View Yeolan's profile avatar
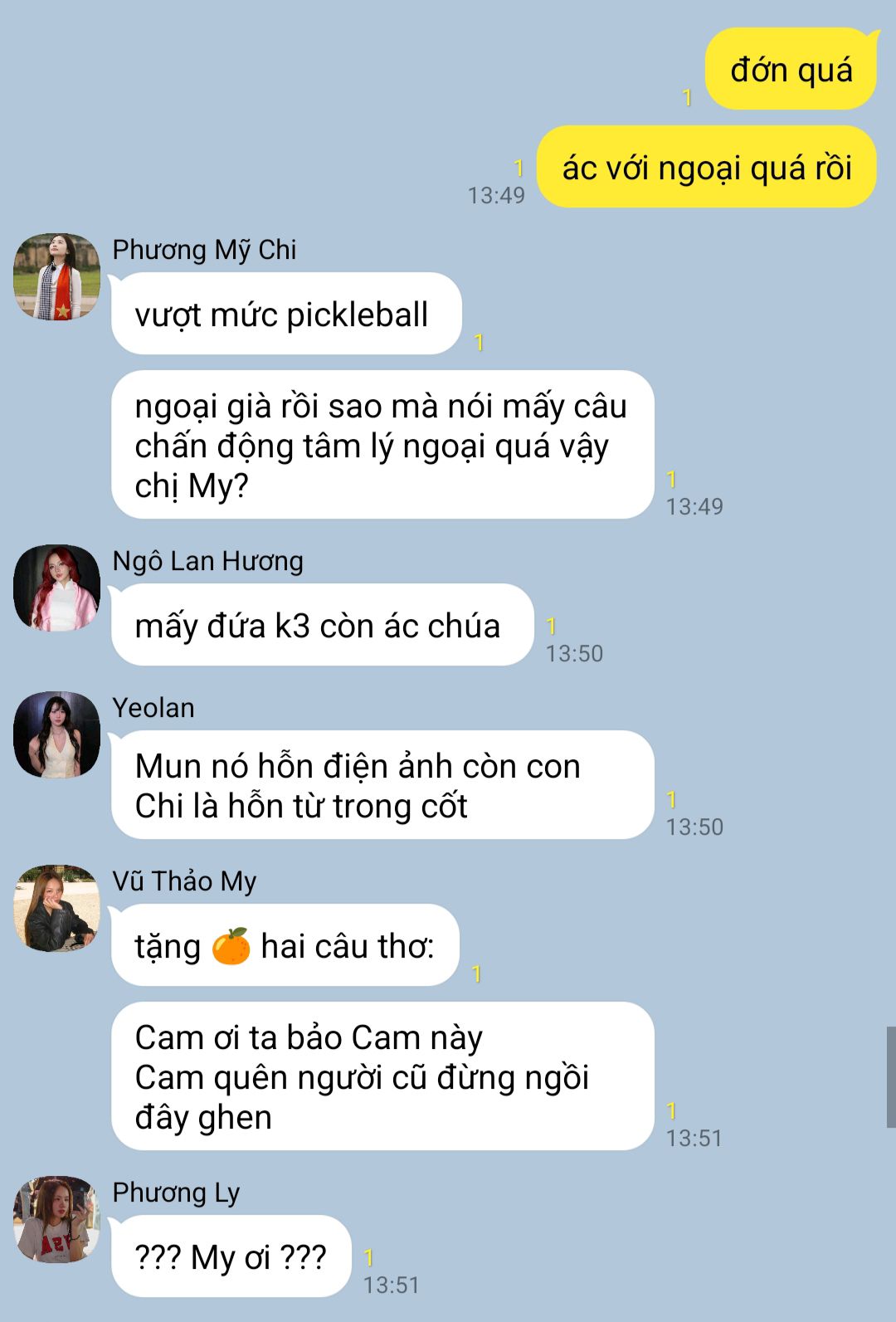The height and width of the screenshot is (1322, 896). tap(56, 735)
